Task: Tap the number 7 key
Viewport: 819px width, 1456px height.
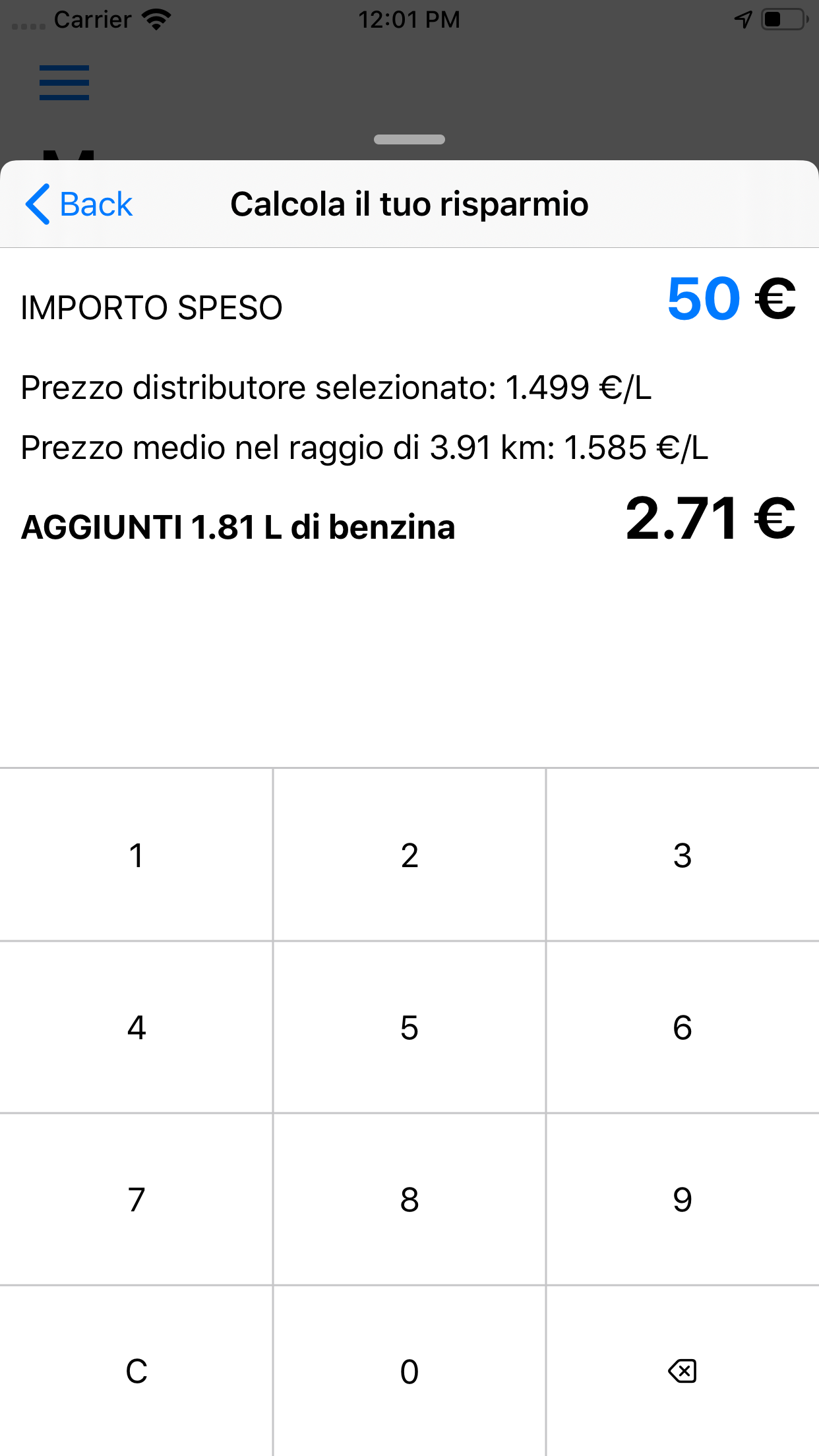Action: (x=136, y=1199)
